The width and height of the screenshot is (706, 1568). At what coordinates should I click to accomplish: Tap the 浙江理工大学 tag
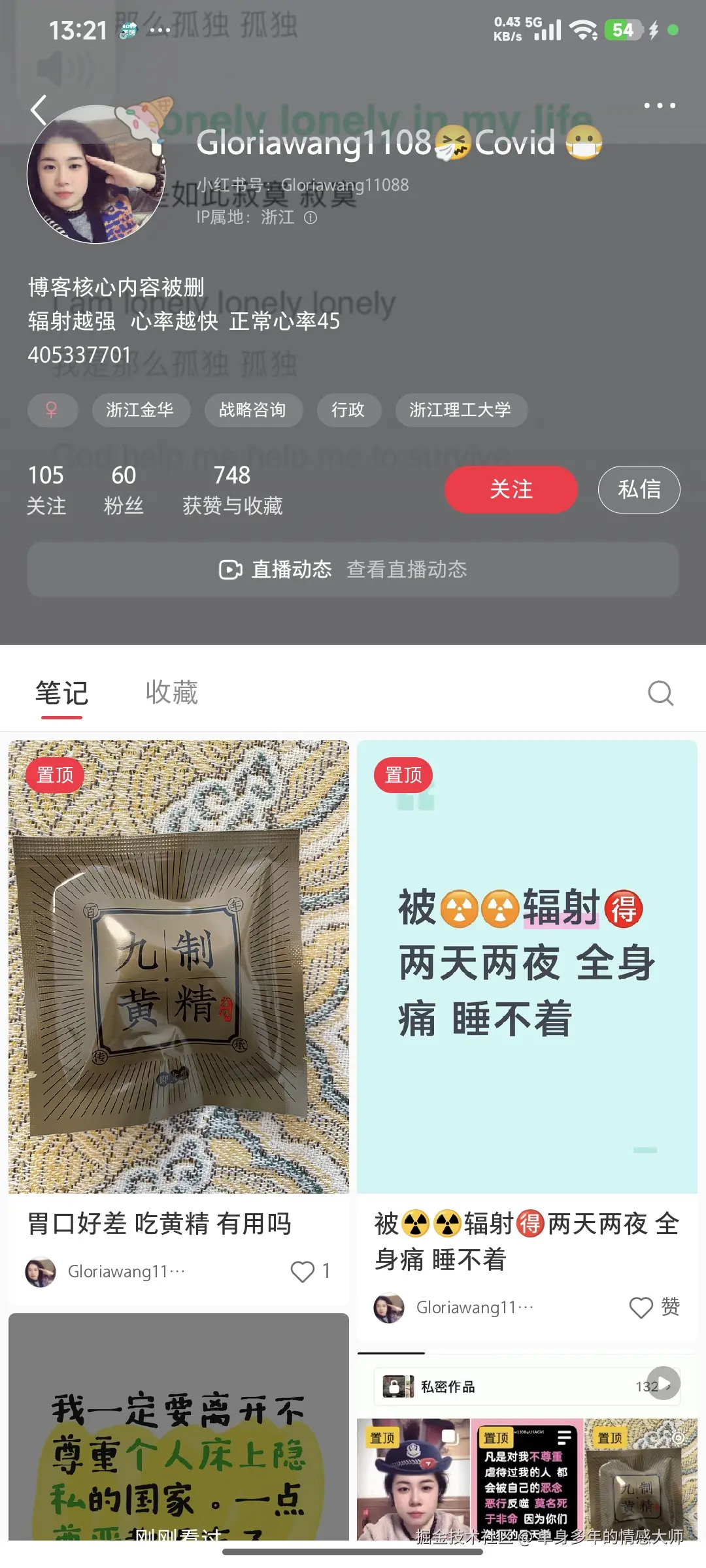[x=461, y=410]
